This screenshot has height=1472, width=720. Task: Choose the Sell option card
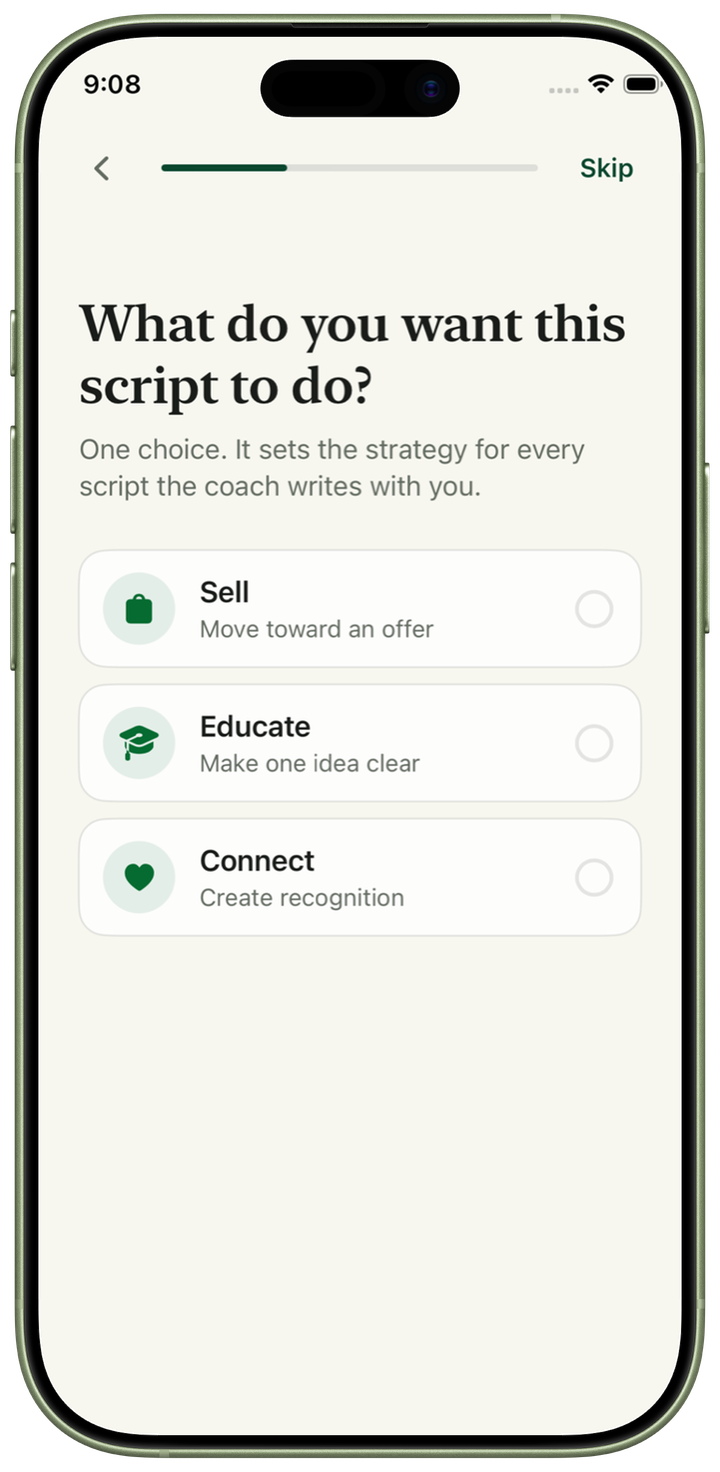tap(360, 609)
